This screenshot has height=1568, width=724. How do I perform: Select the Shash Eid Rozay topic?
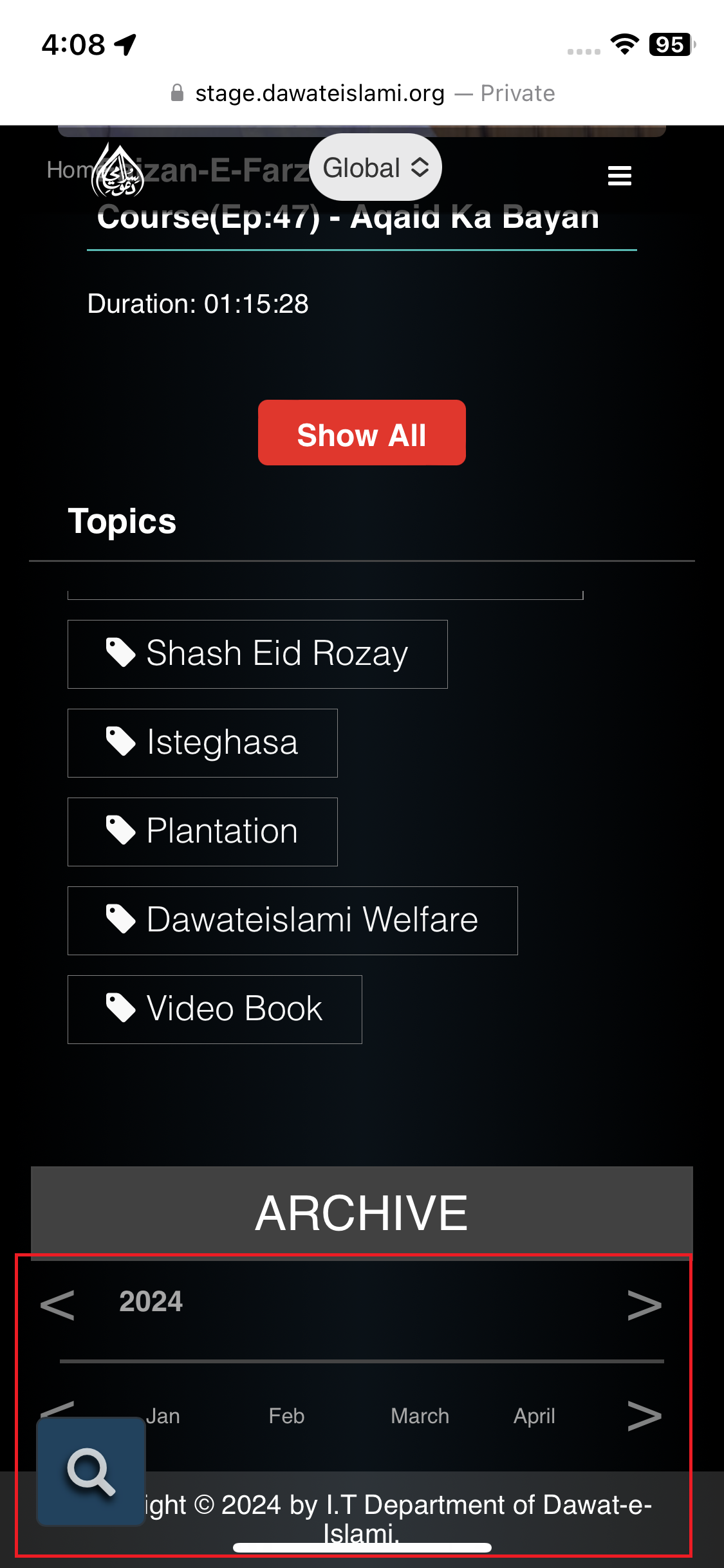pyautogui.click(x=257, y=654)
